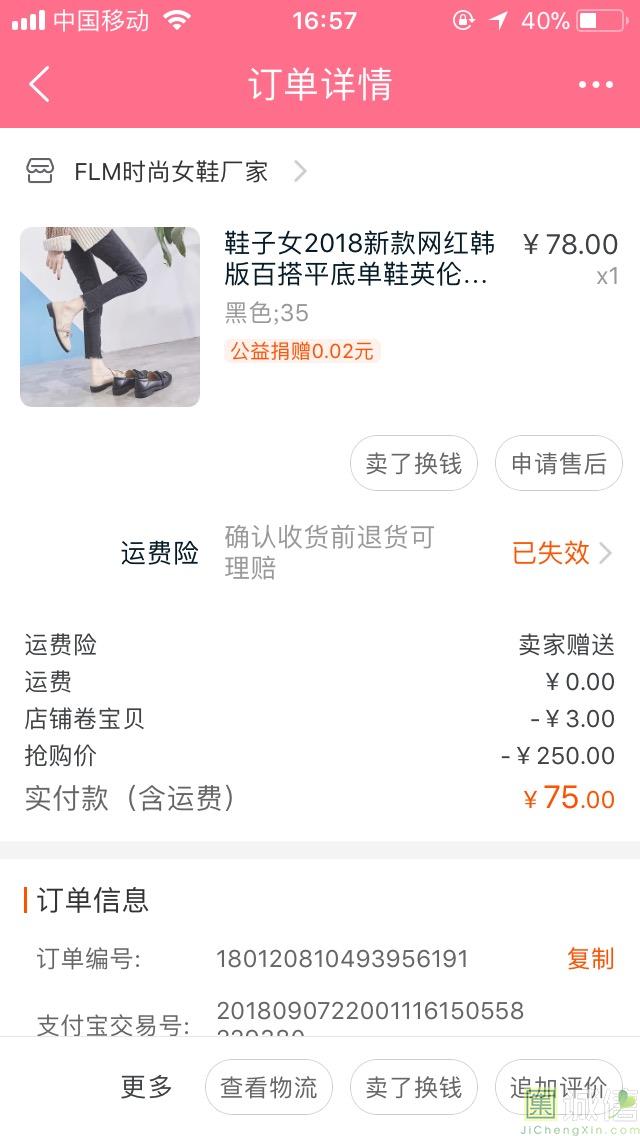Open the three-dot overflow menu
This screenshot has width=640, height=1136.
596,85
